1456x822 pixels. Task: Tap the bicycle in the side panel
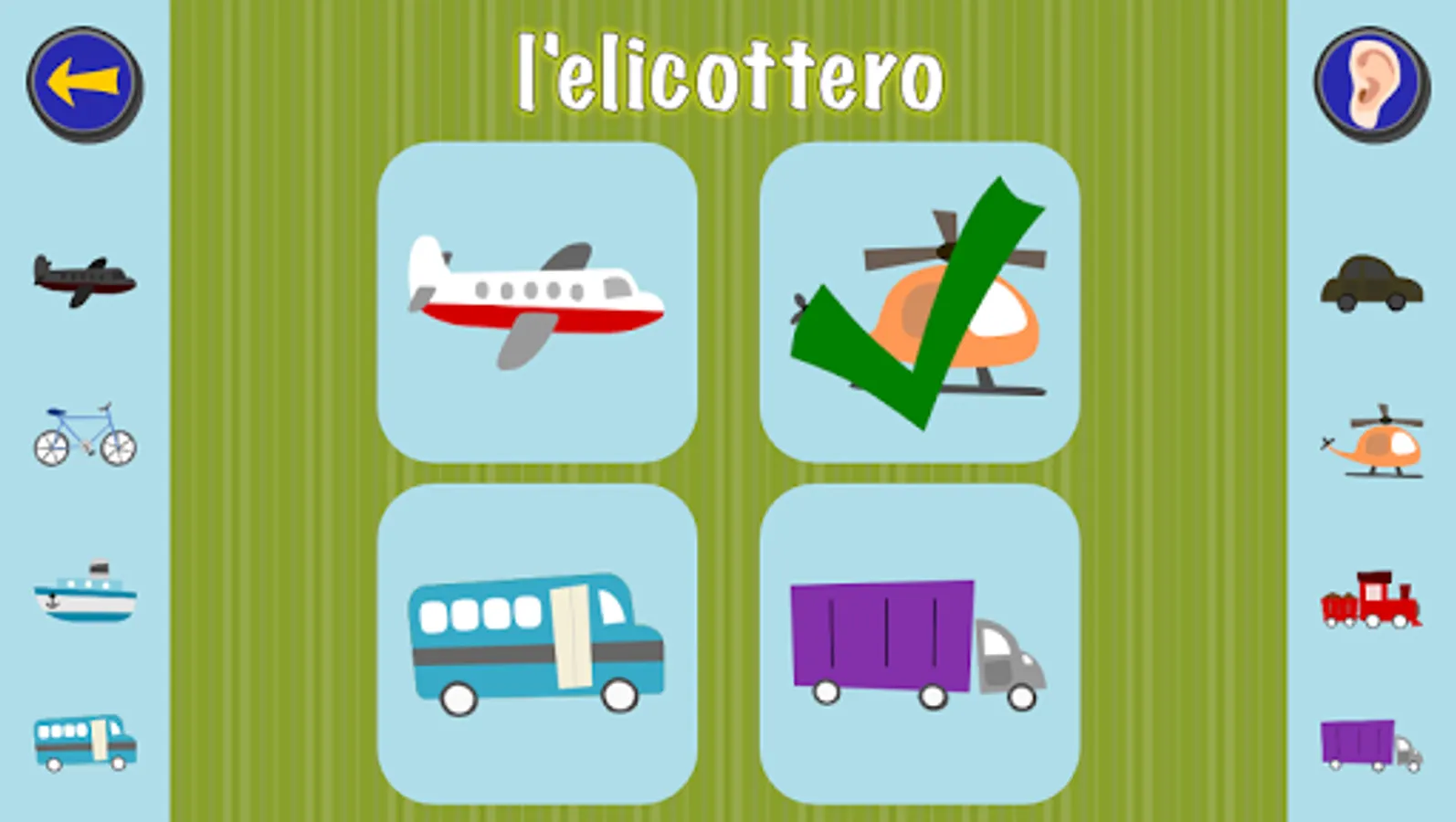point(85,435)
